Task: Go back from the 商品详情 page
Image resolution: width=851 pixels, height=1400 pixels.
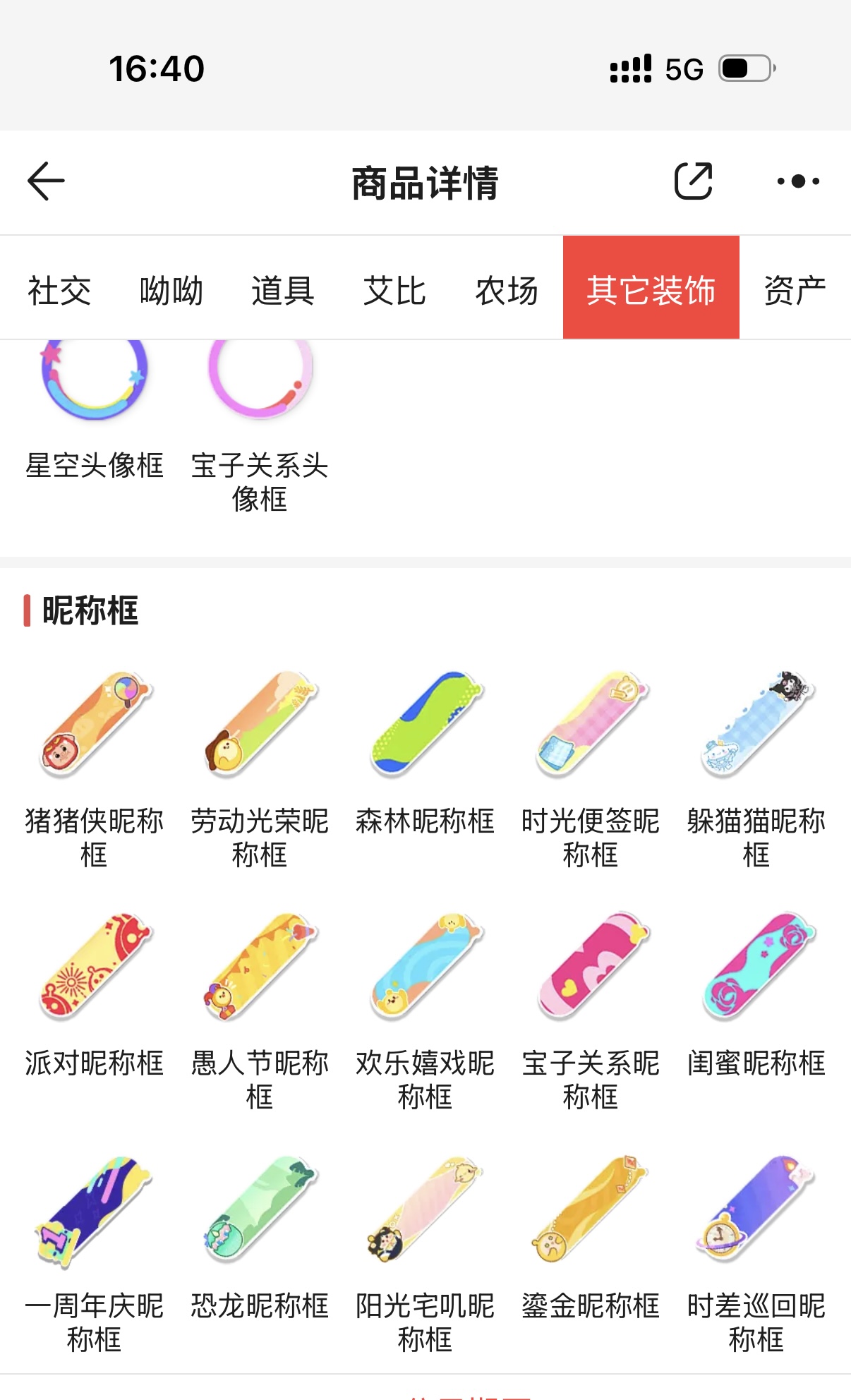Action: (x=47, y=181)
